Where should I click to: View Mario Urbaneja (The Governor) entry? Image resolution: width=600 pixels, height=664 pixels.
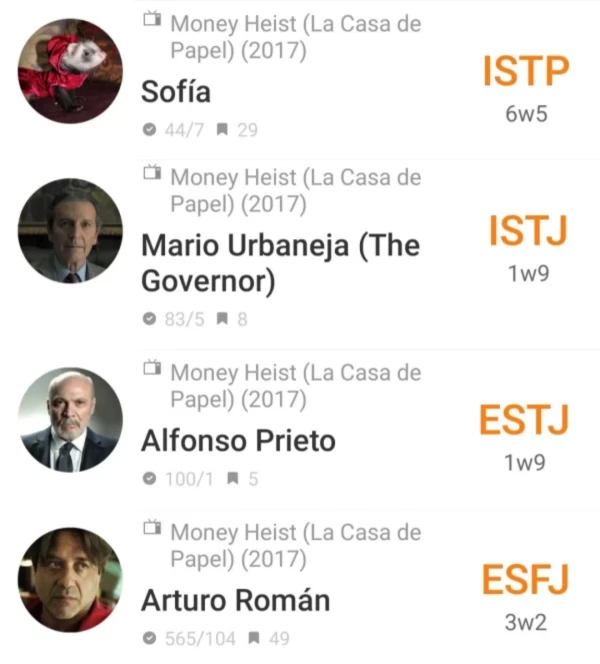pyautogui.click(x=280, y=262)
